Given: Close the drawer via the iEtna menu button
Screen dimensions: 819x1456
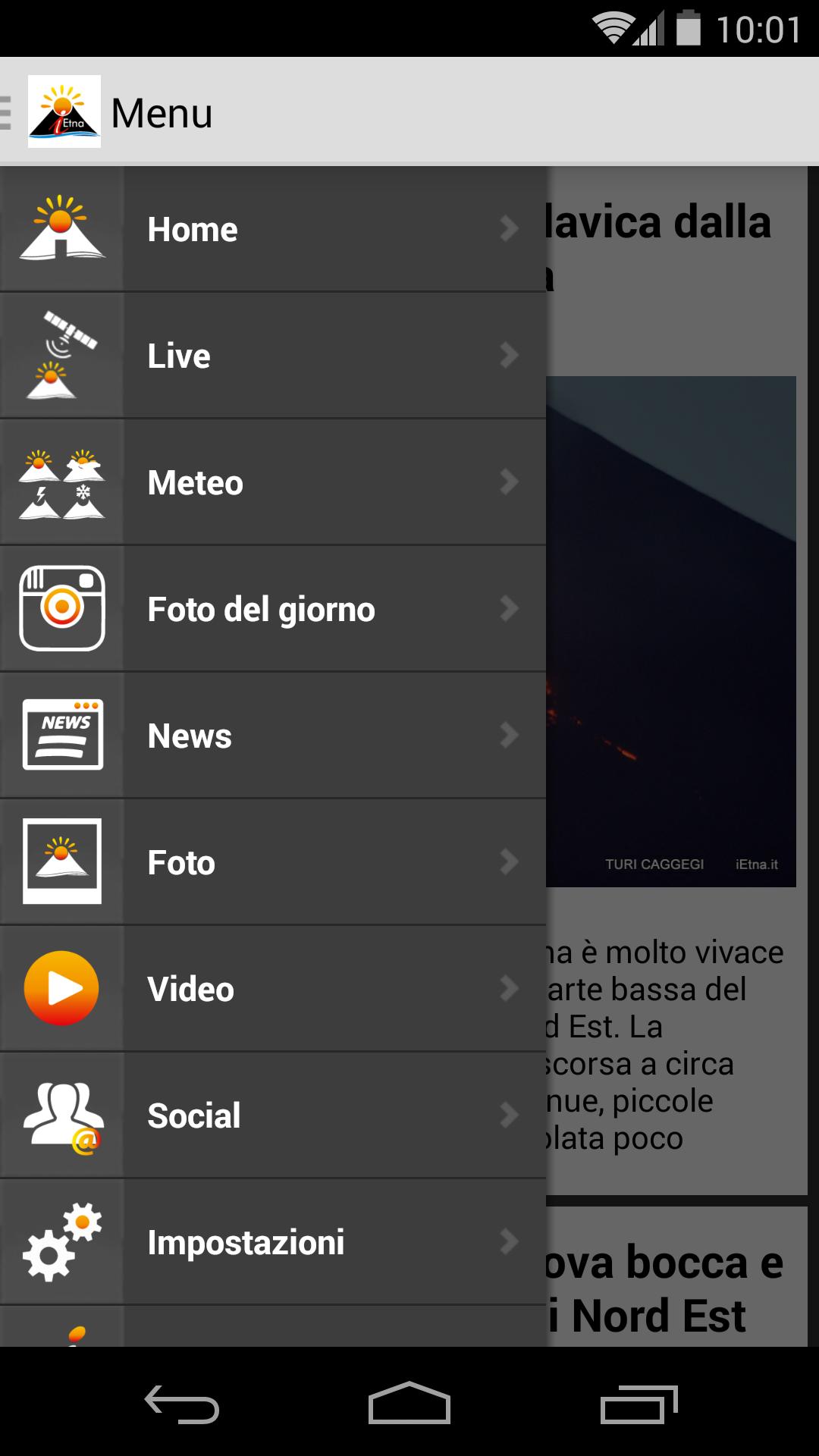Looking at the screenshot, I should click(53, 112).
